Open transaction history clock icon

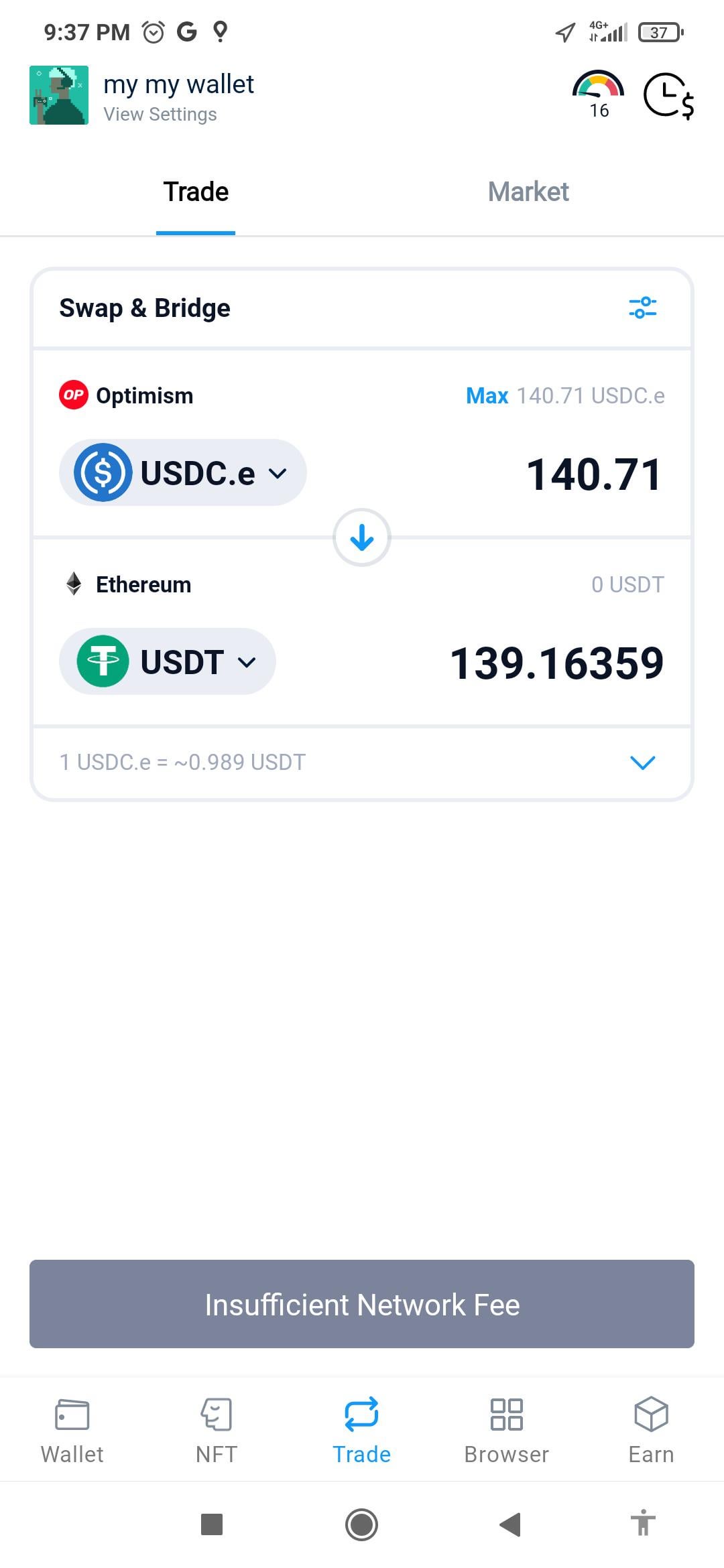coord(668,96)
